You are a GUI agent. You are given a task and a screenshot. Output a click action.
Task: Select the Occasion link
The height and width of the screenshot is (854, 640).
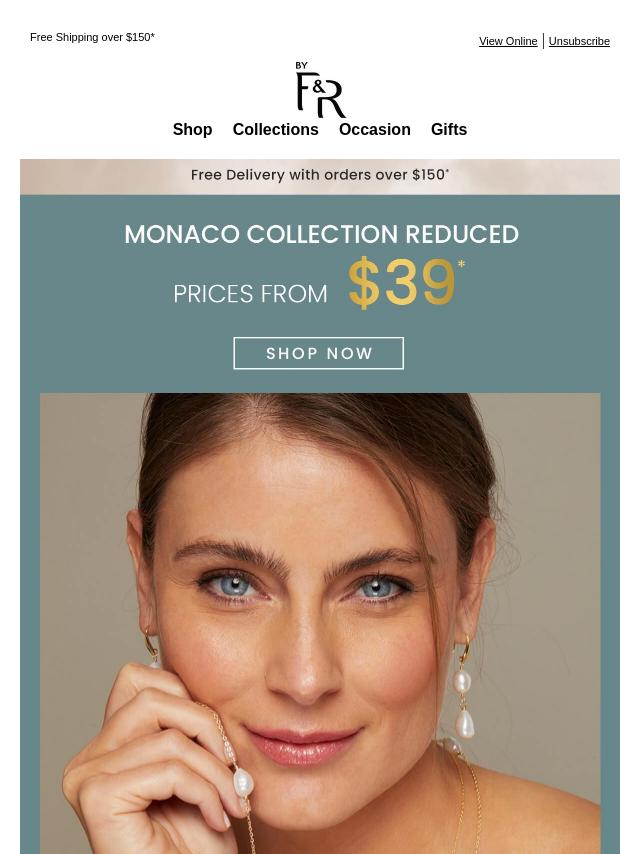point(374,129)
